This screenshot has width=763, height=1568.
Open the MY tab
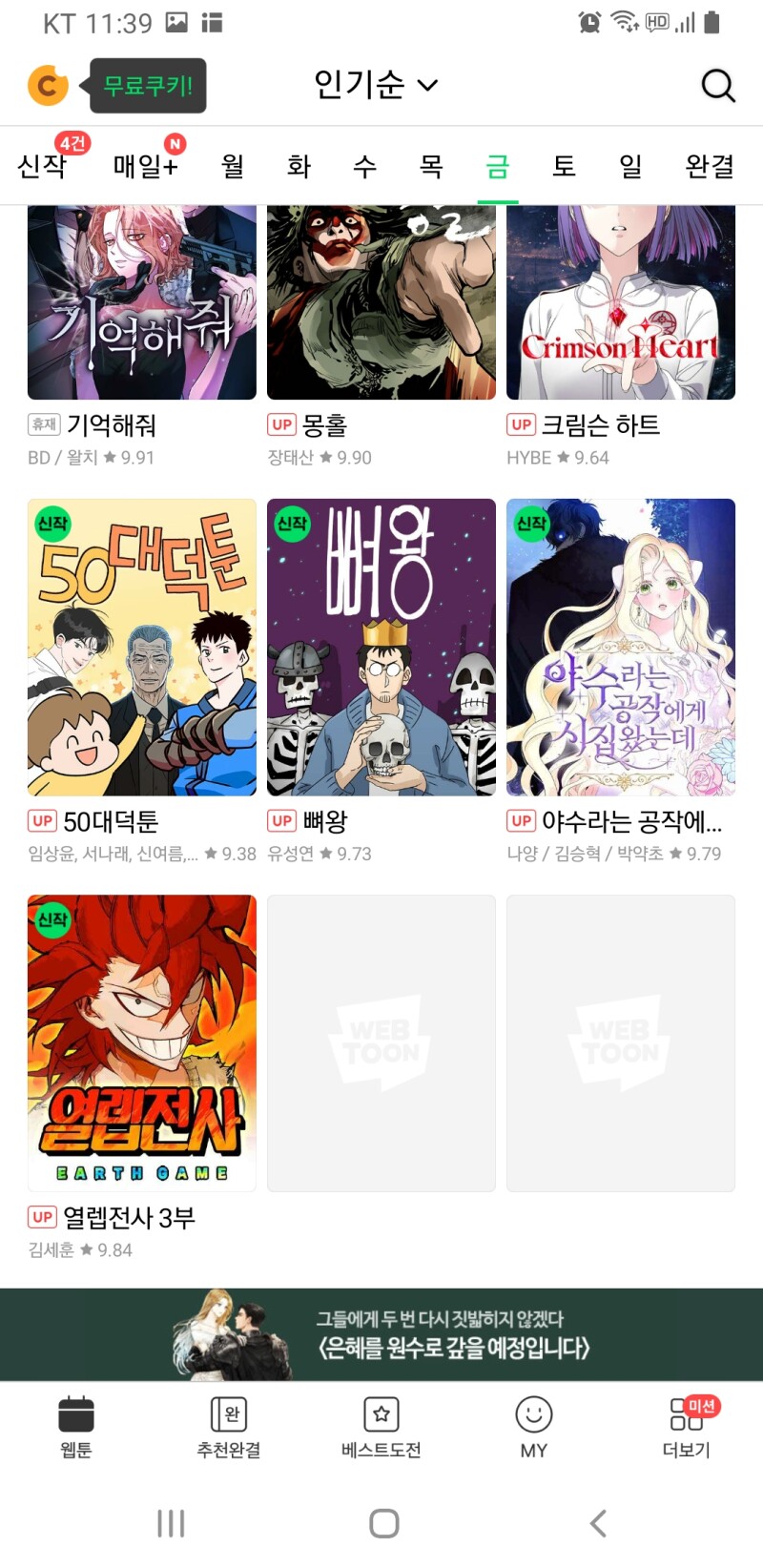[533, 1426]
